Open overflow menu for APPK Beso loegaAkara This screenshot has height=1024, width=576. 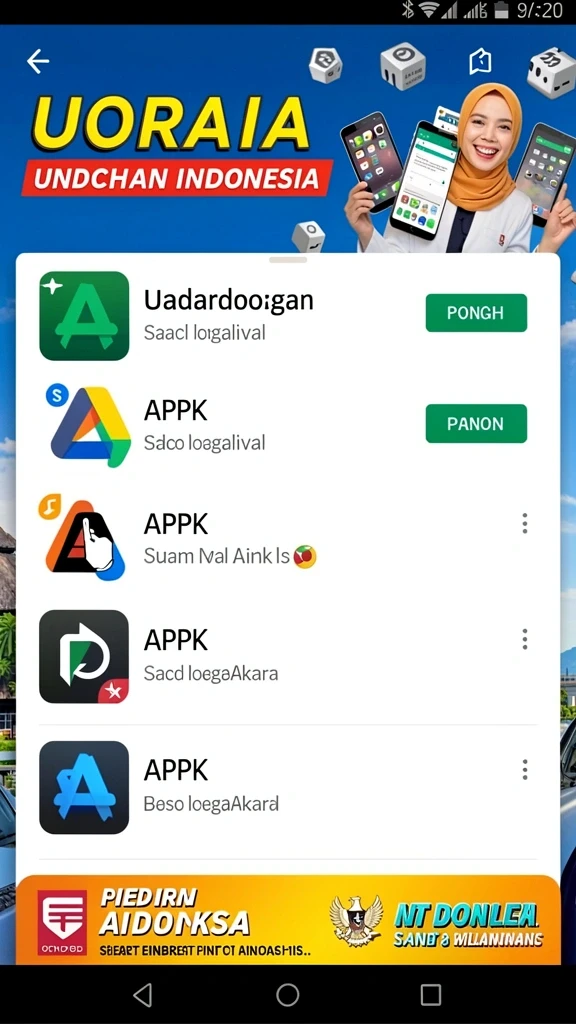coord(524,770)
